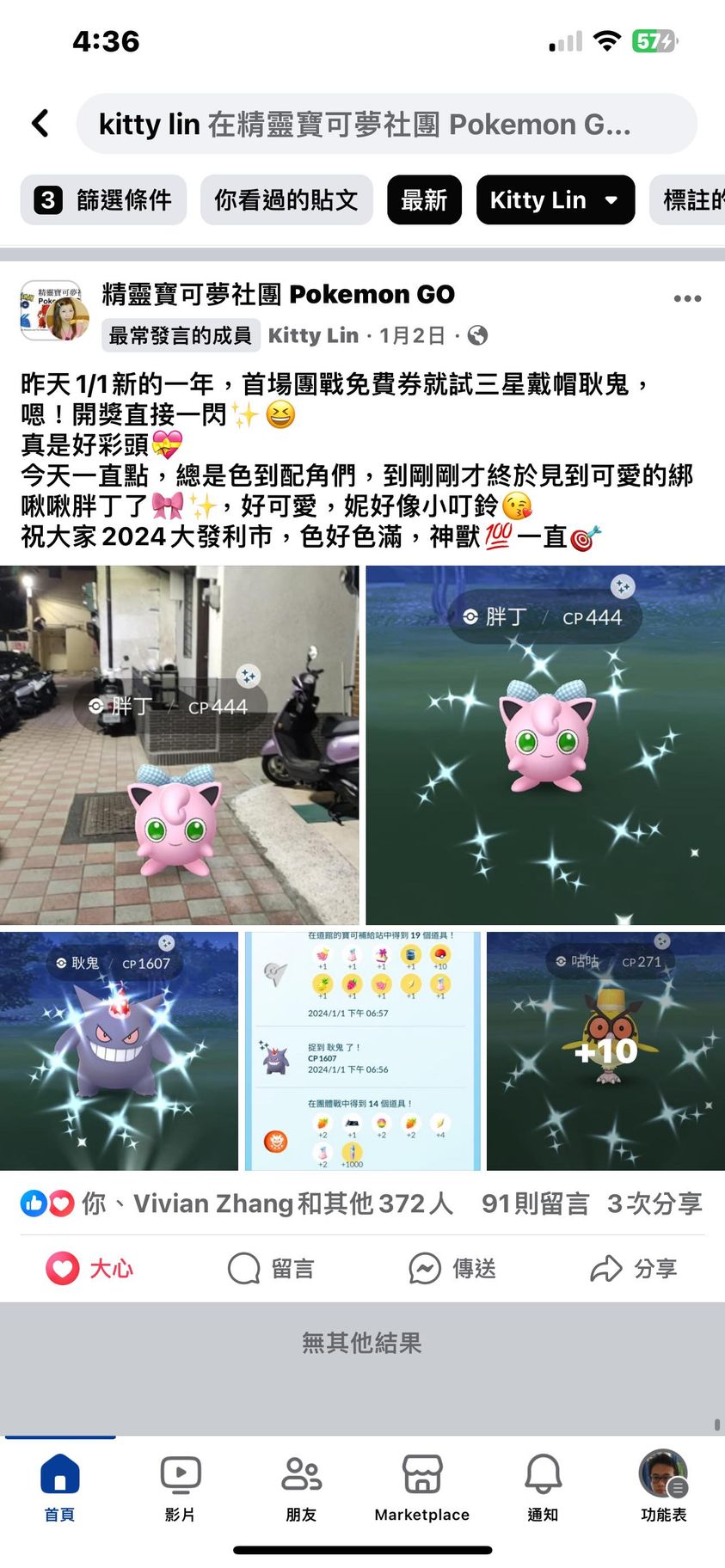Open 精靈寶可夢社團 Pokemon GO group page
This screenshot has width=725, height=1568.
click(278, 295)
